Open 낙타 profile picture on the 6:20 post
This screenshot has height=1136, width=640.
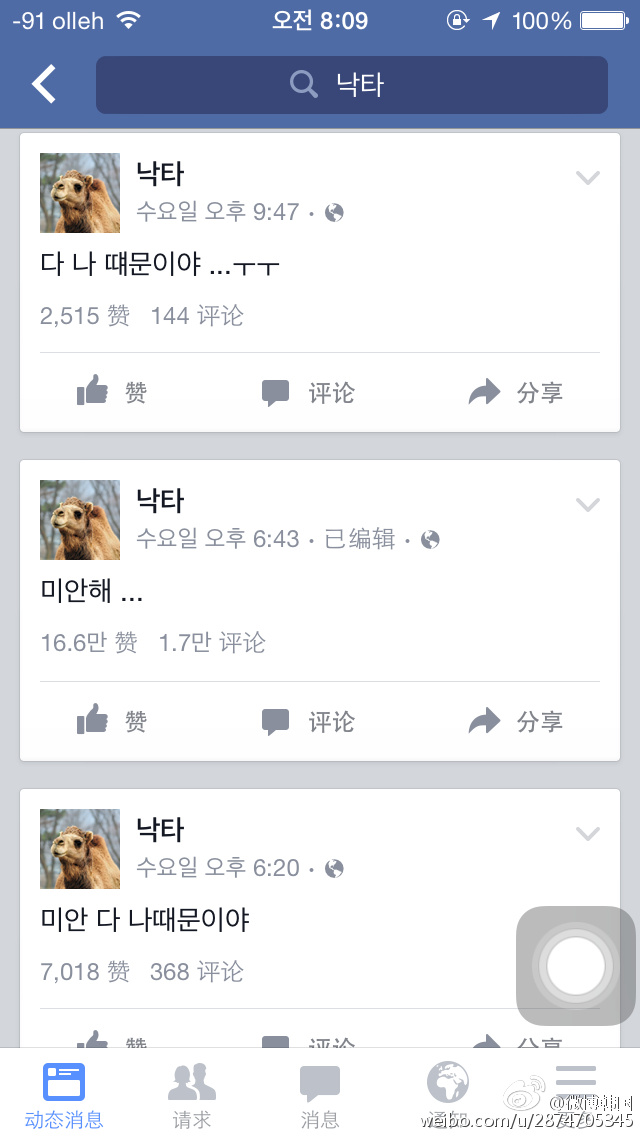(80, 849)
